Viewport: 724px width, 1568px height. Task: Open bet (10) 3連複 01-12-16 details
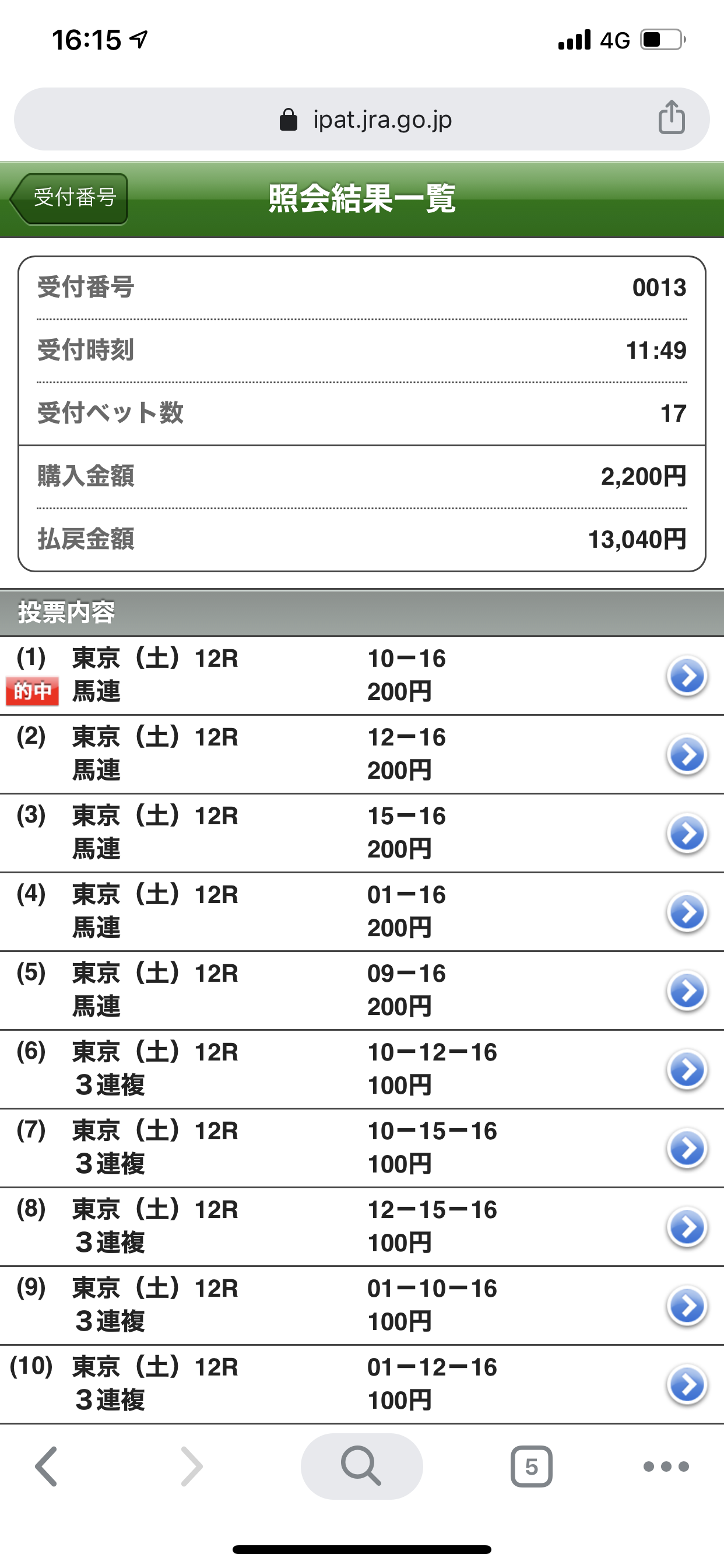click(362, 1384)
